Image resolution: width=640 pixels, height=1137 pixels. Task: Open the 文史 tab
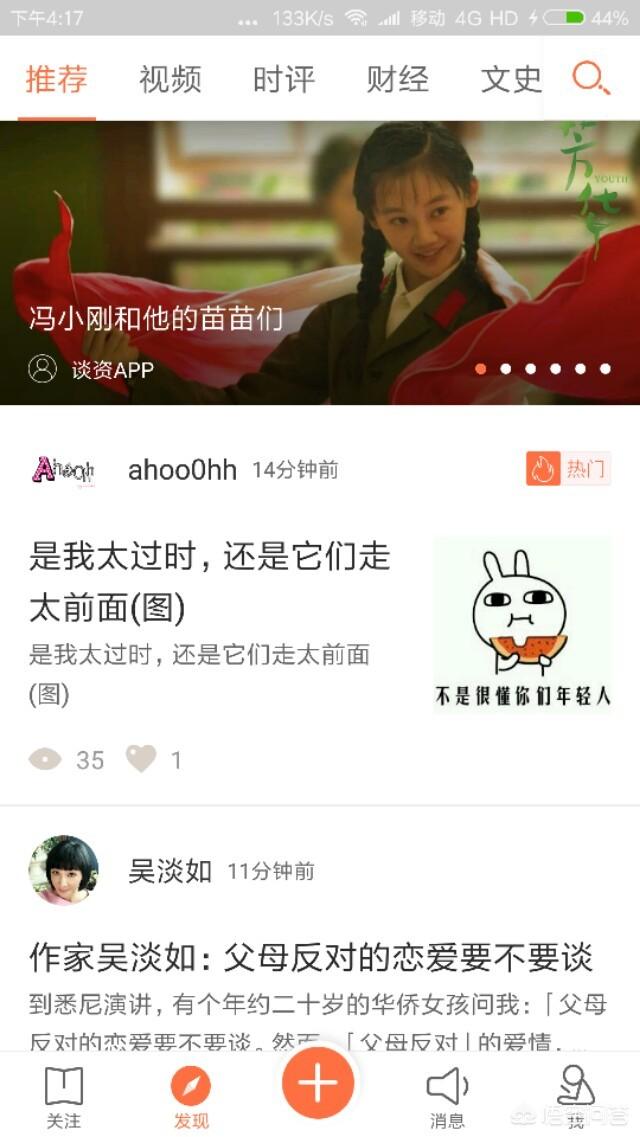(x=511, y=79)
